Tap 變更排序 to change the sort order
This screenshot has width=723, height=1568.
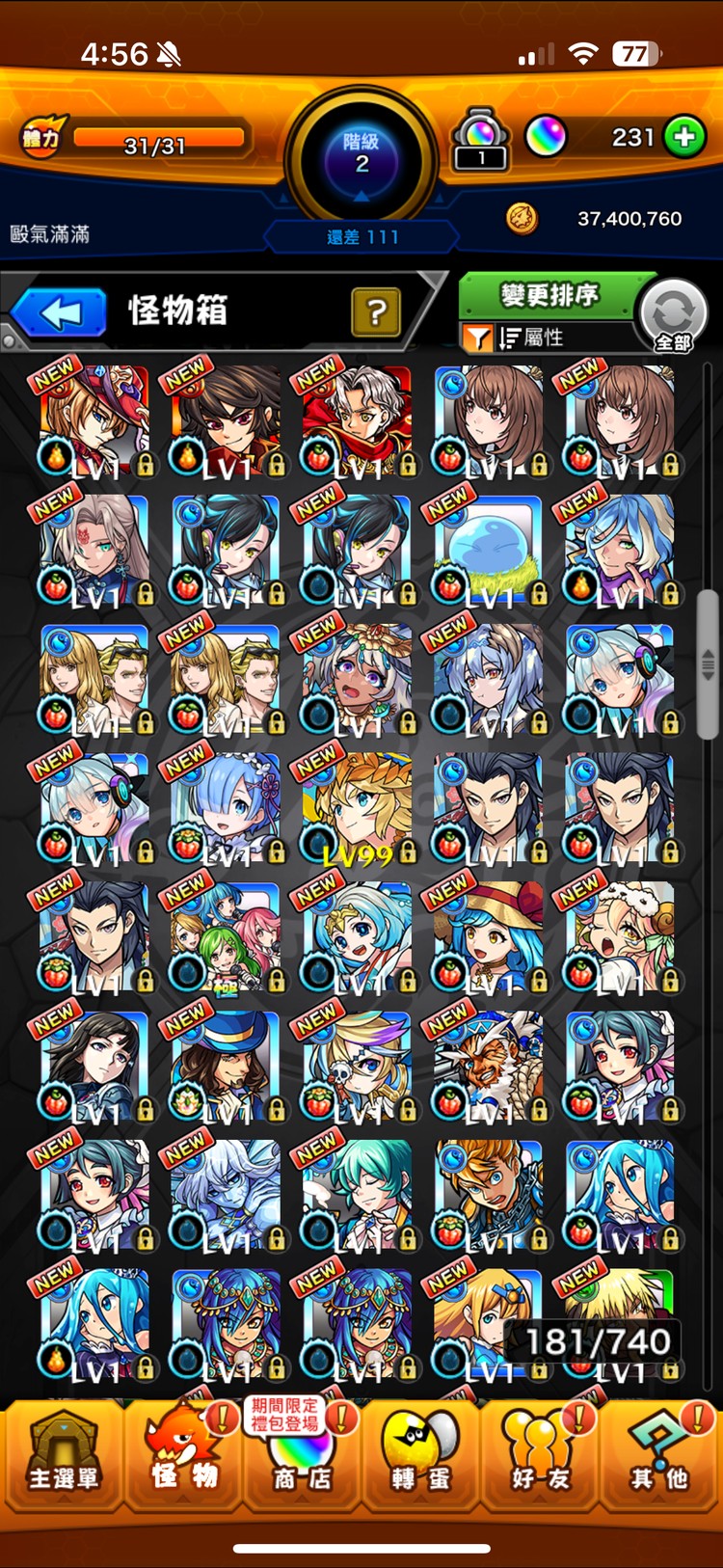(x=549, y=294)
